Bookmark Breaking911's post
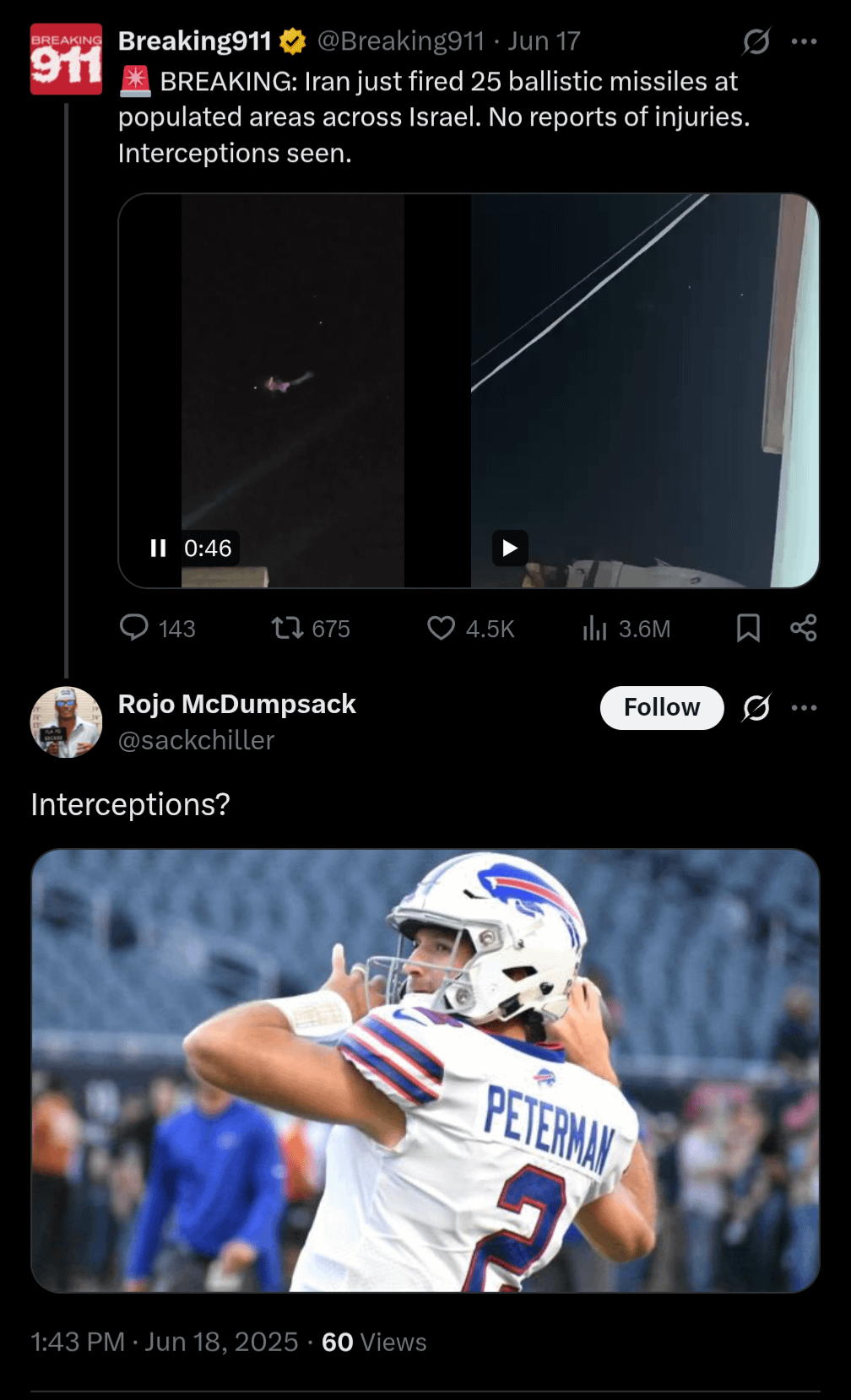This screenshot has height=1400, width=851. (x=748, y=628)
